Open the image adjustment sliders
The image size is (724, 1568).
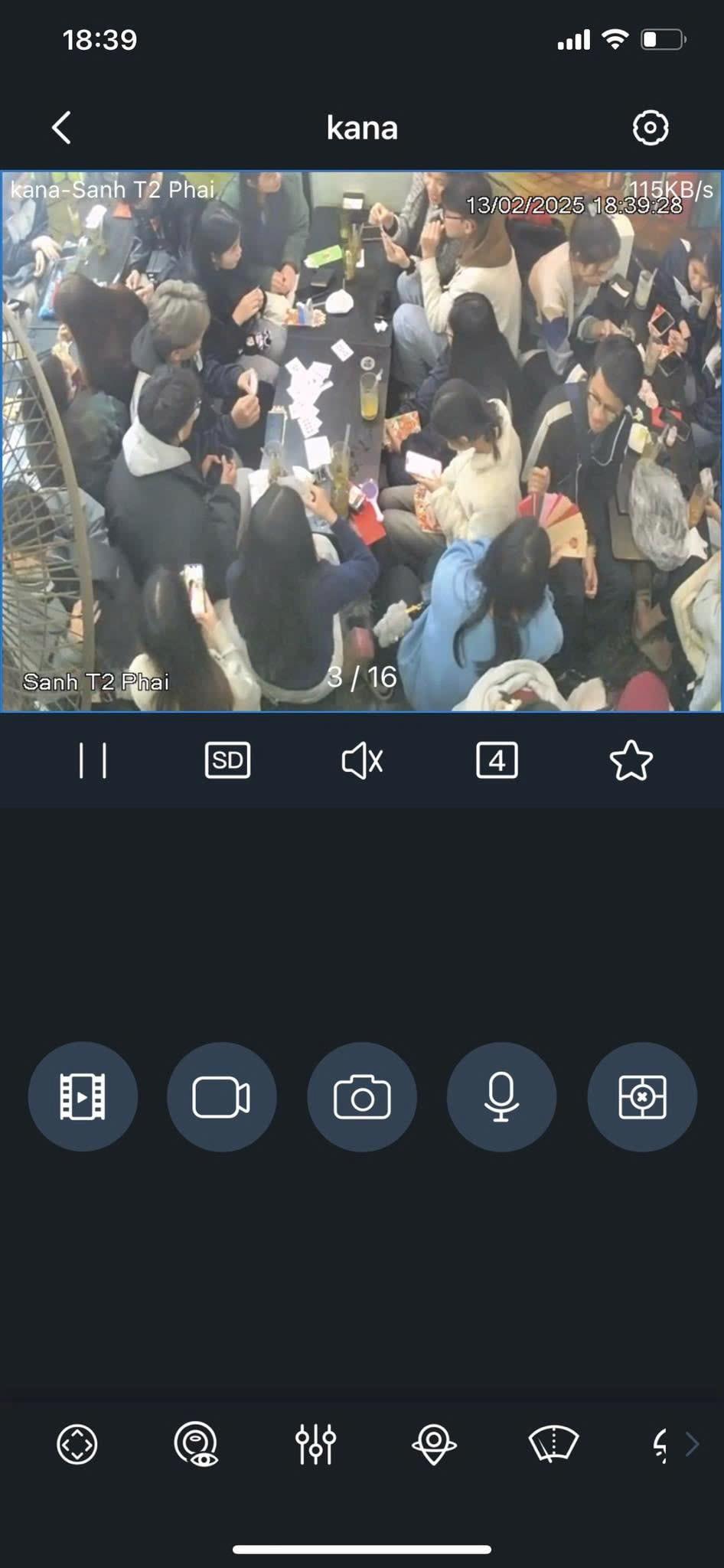click(315, 1445)
